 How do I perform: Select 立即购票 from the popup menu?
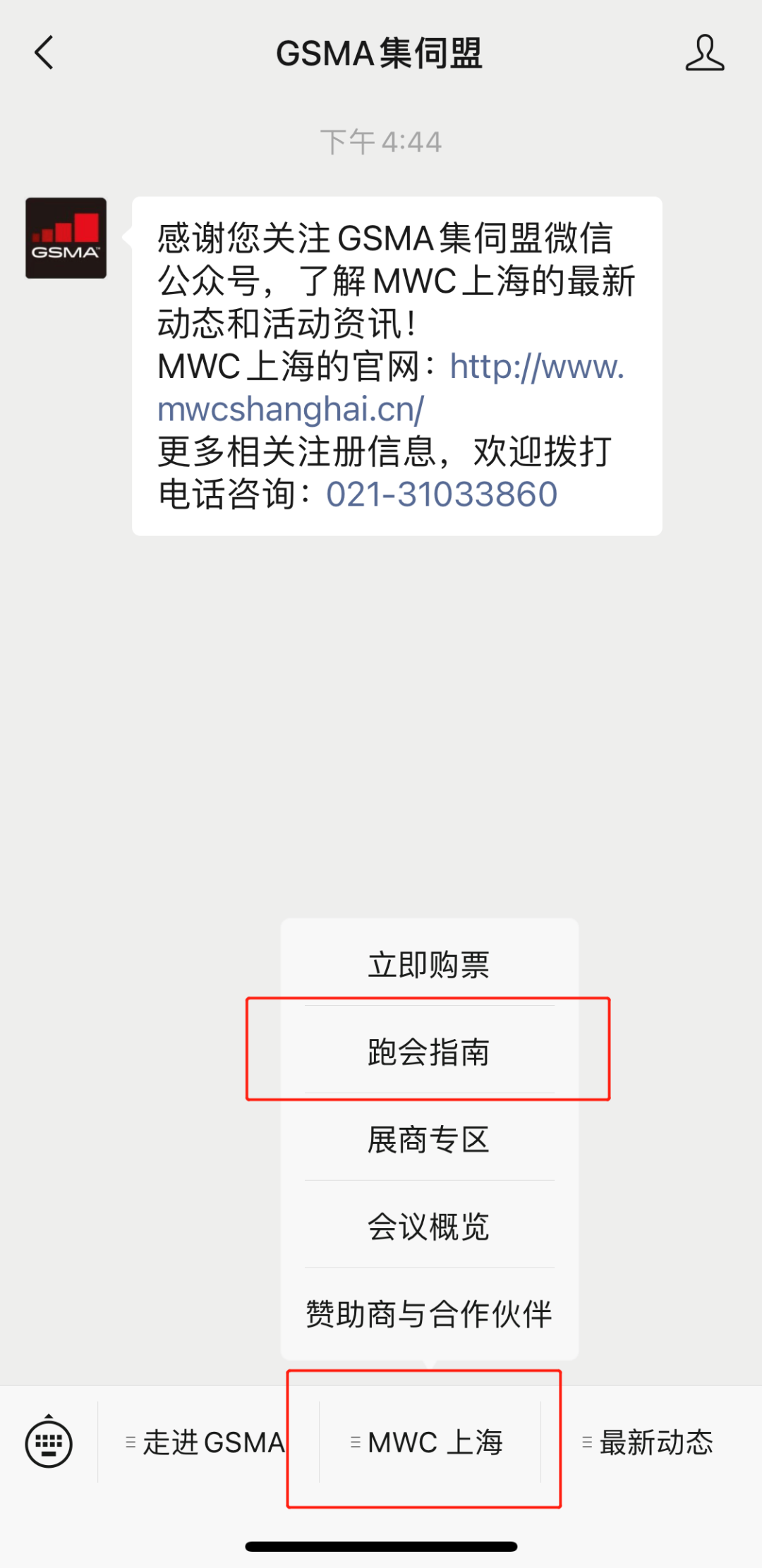429,964
